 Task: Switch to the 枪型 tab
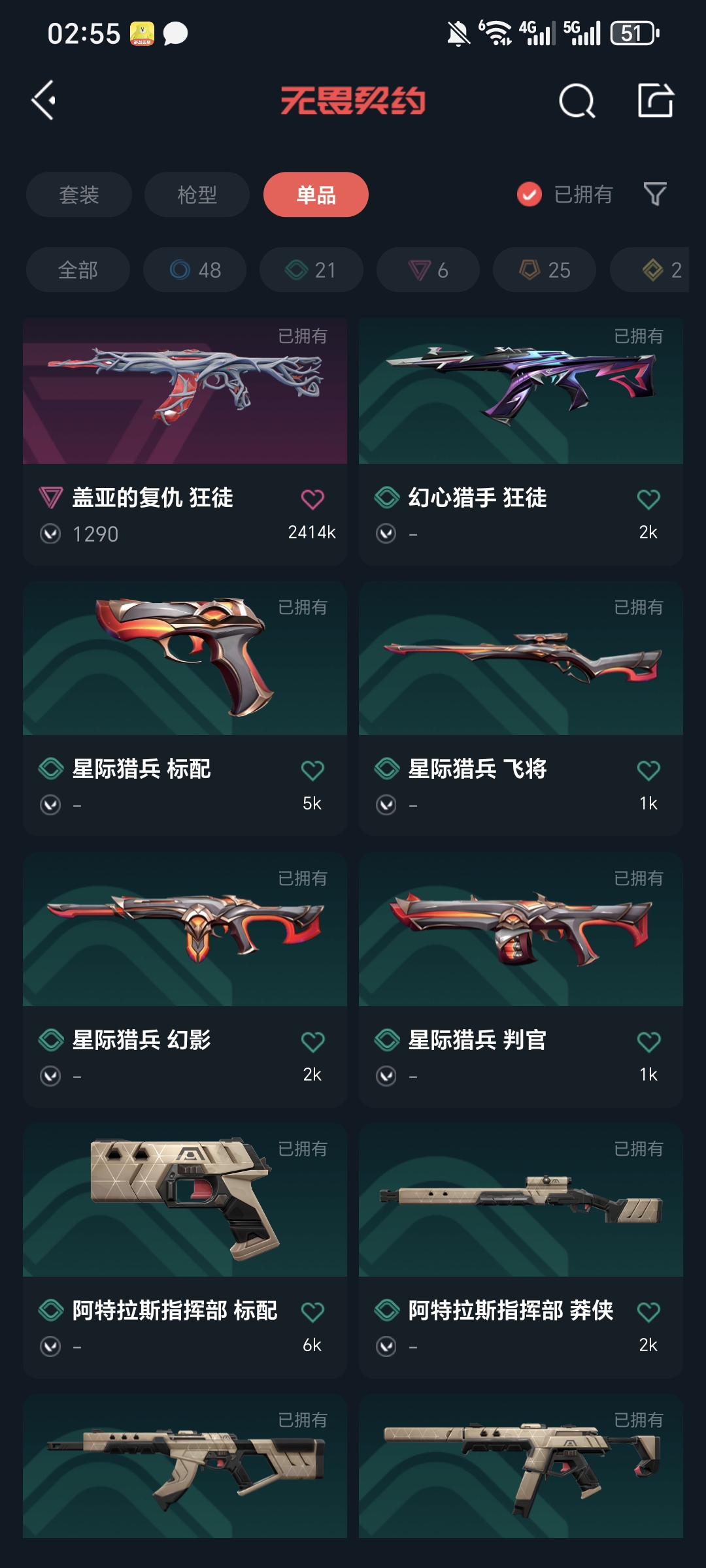pyautogui.click(x=197, y=195)
